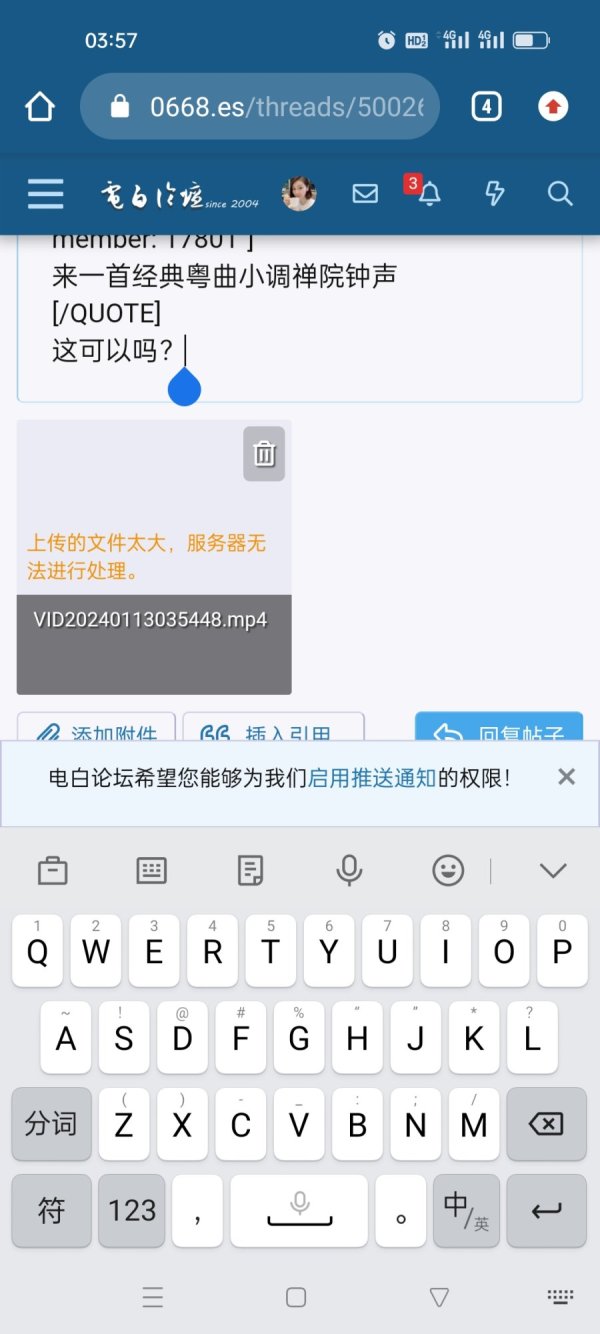Tap the keyboard backspace key

click(x=546, y=1124)
